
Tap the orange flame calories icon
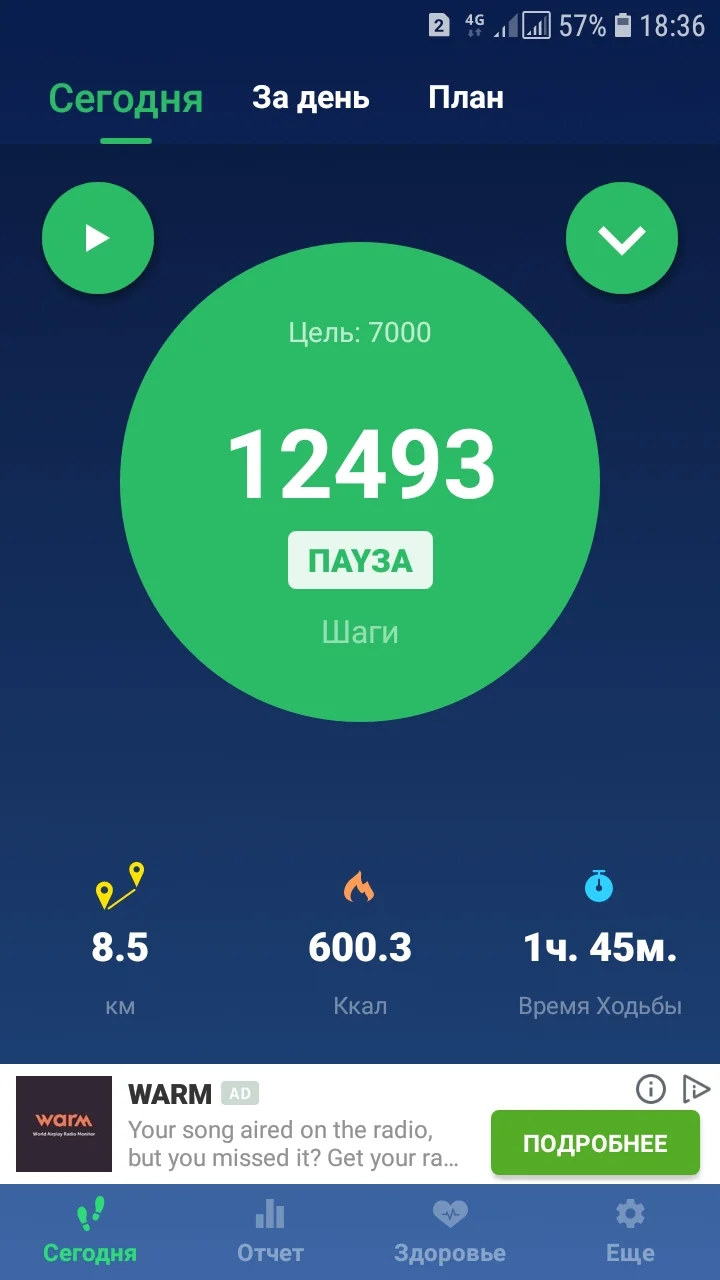coord(360,887)
